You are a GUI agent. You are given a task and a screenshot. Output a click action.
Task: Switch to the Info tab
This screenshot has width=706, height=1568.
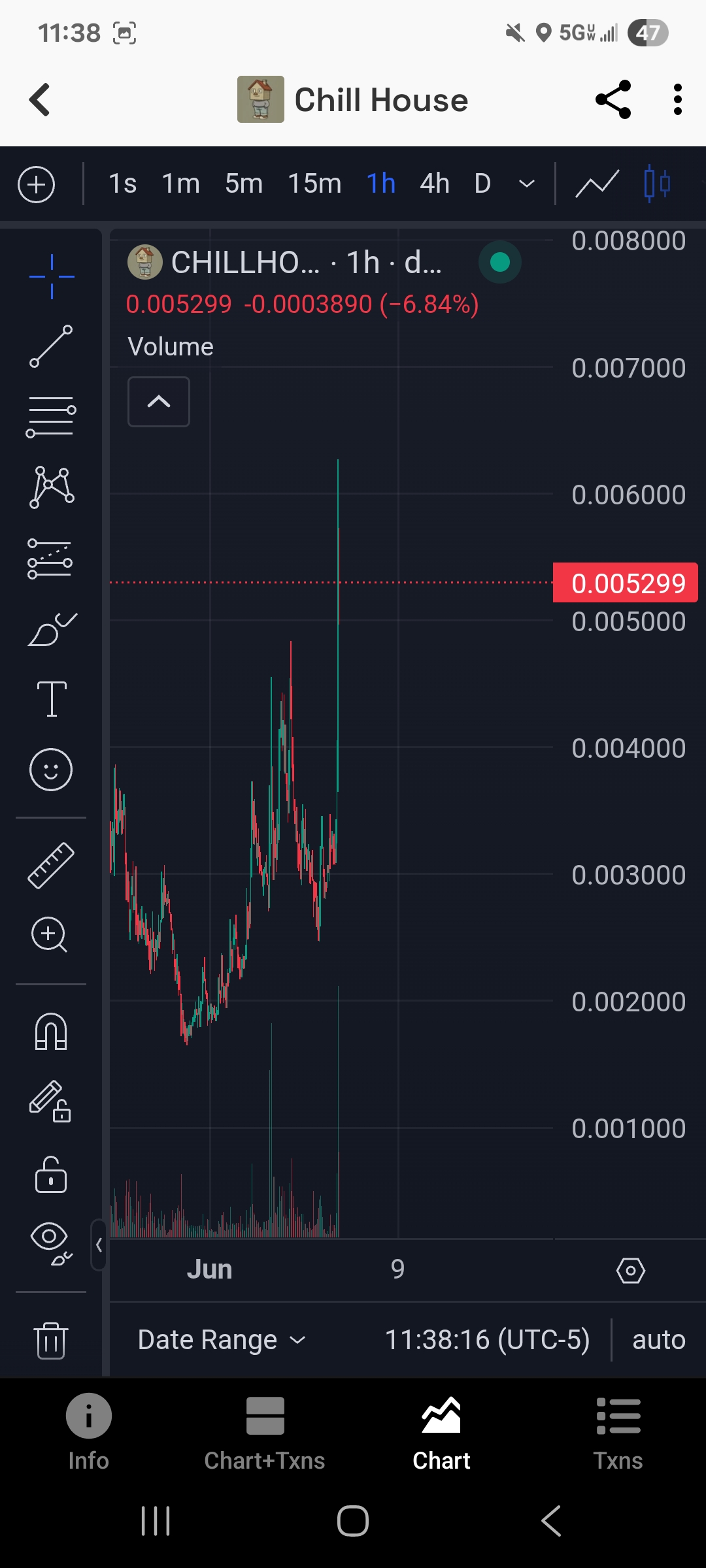click(x=89, y=1431)
